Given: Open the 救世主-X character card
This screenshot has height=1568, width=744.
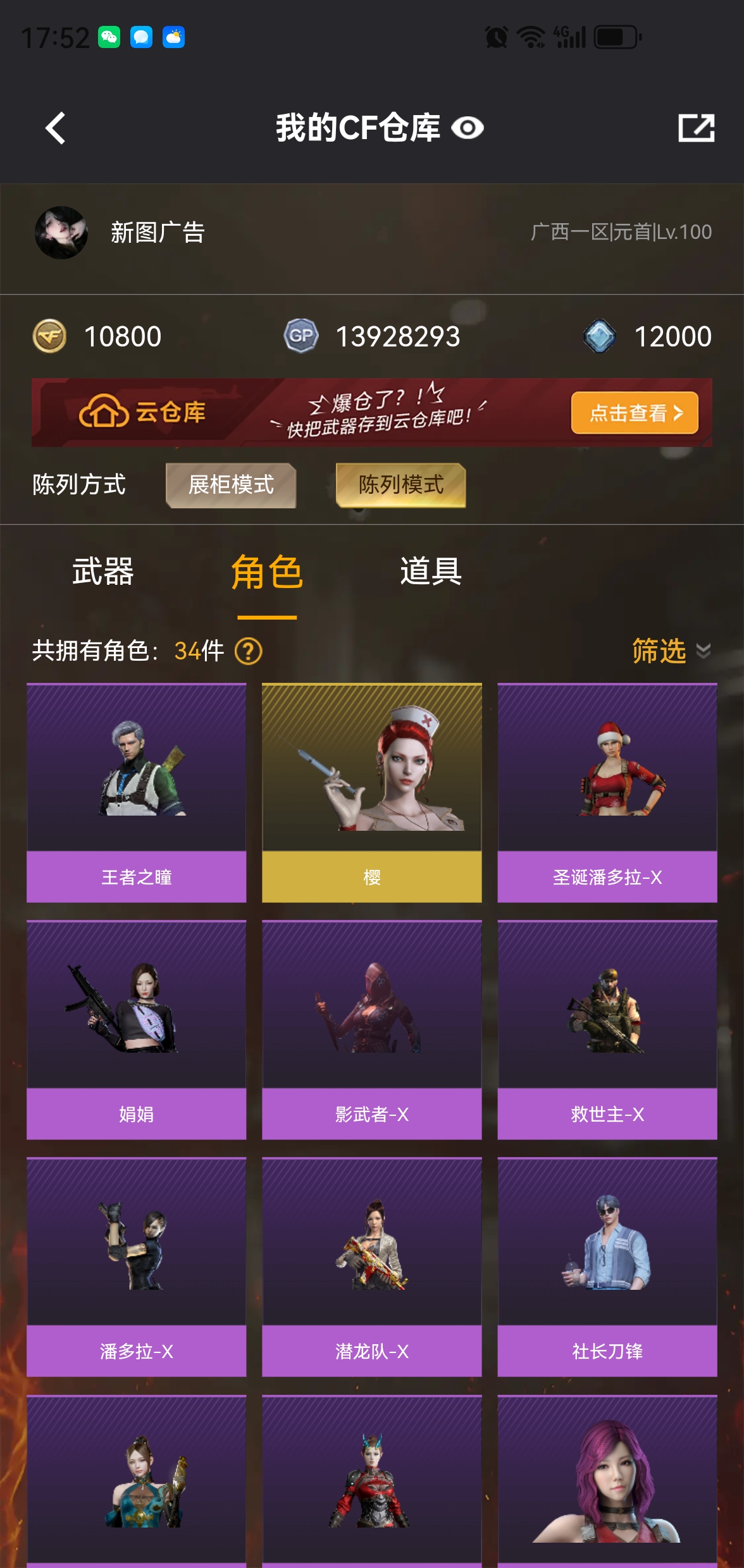Looking at the screenshot, I should pyautogui.click(x=607, y=1030).
